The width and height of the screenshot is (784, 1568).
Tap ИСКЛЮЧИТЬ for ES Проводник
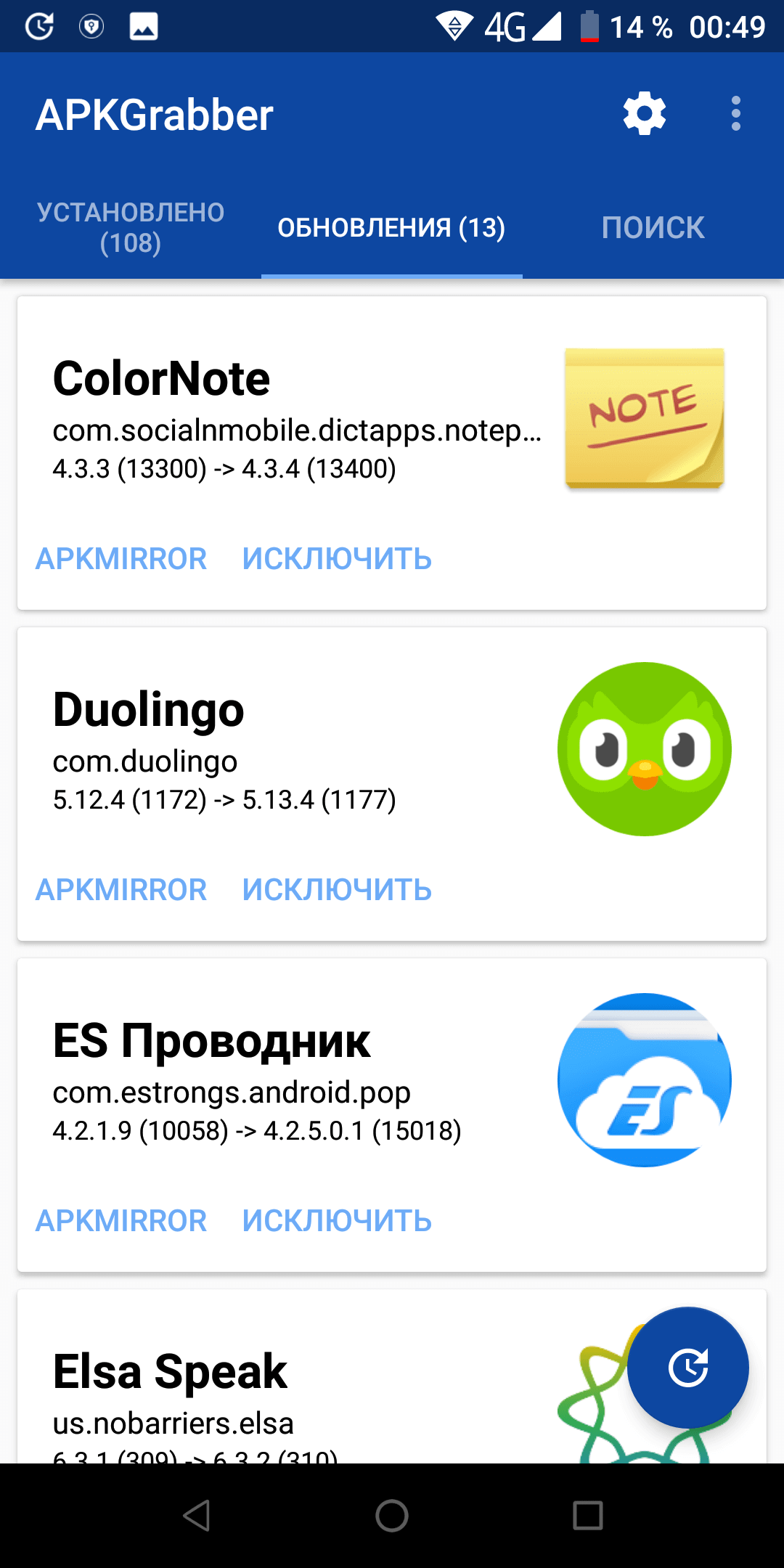click(337, 1221)
